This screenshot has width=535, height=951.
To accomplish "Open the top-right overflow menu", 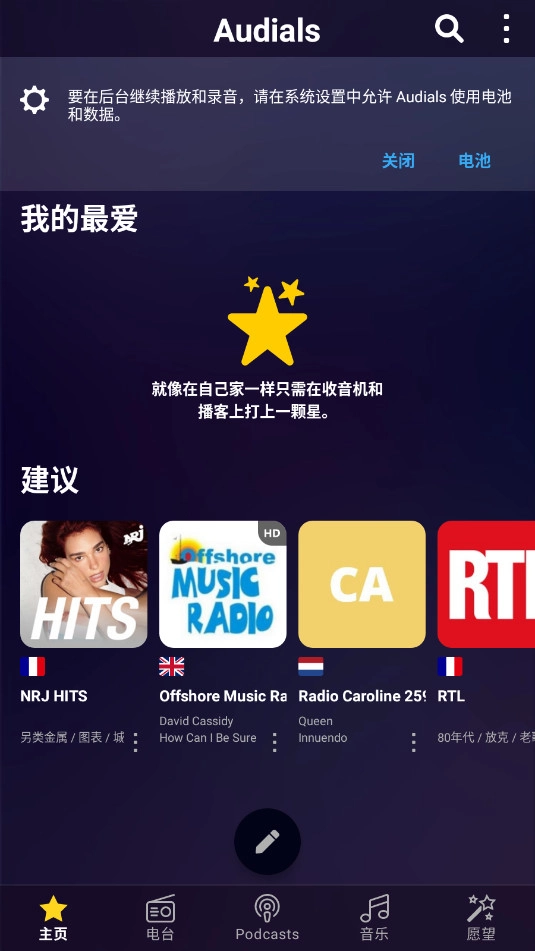I will click(x=506, y=29).
